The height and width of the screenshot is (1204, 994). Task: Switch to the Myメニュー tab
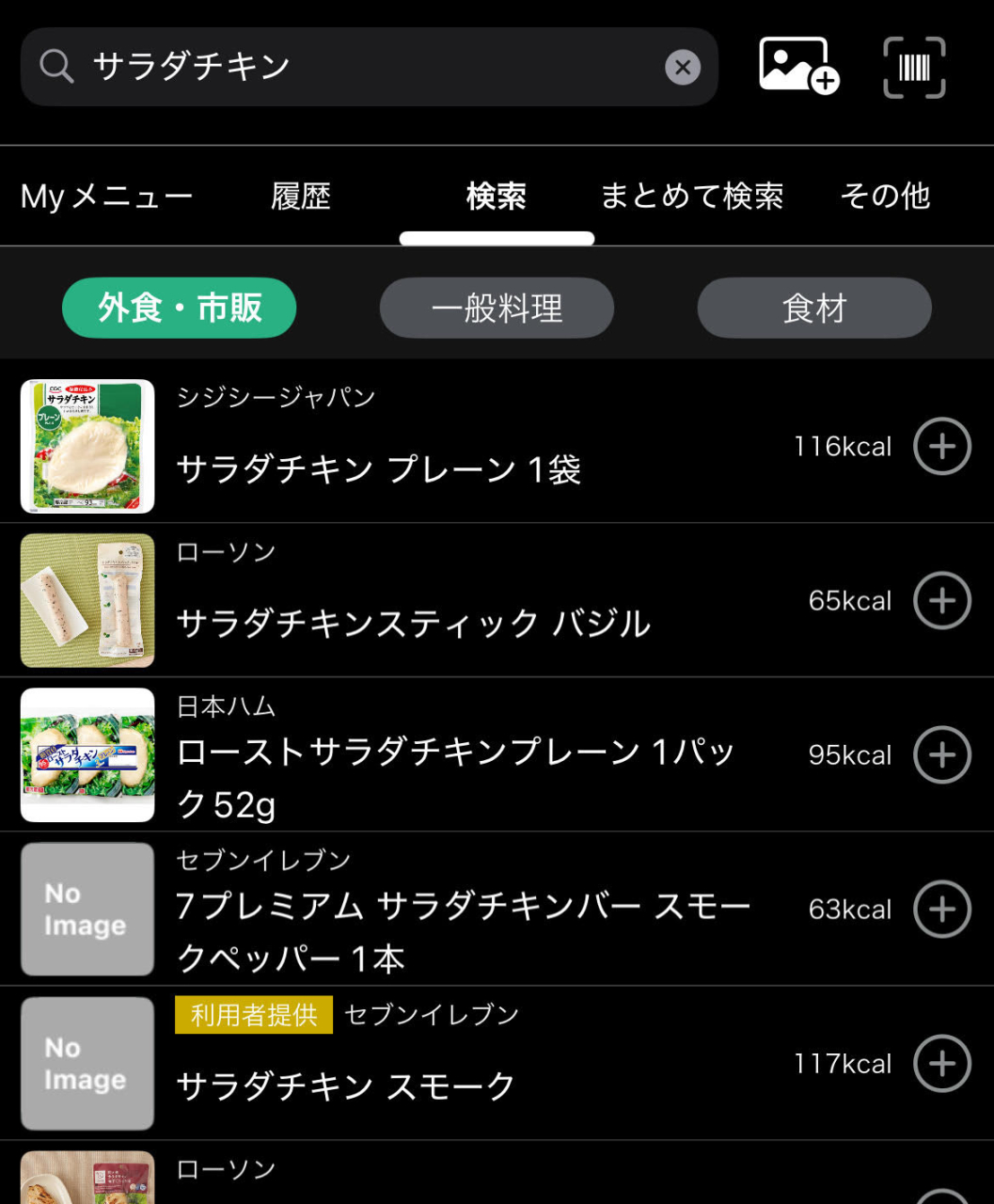coord(106,197)
